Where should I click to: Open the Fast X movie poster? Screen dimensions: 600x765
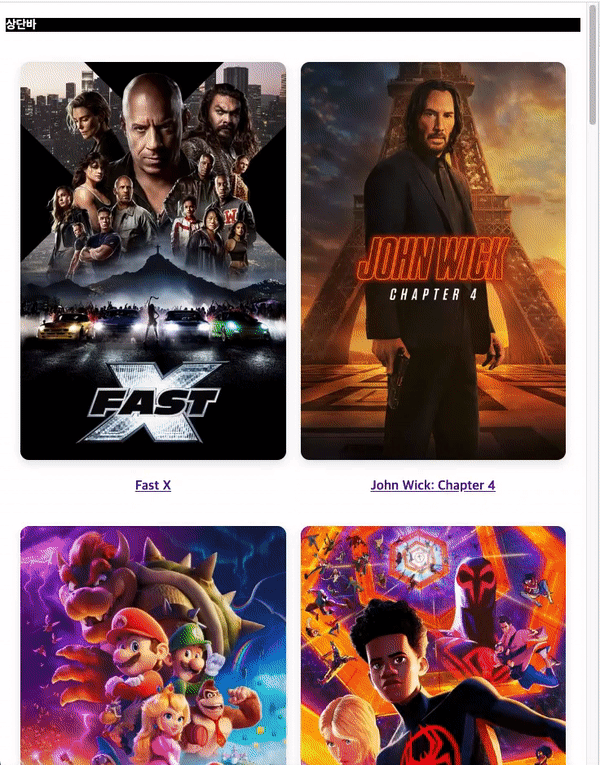coord(153,261)
